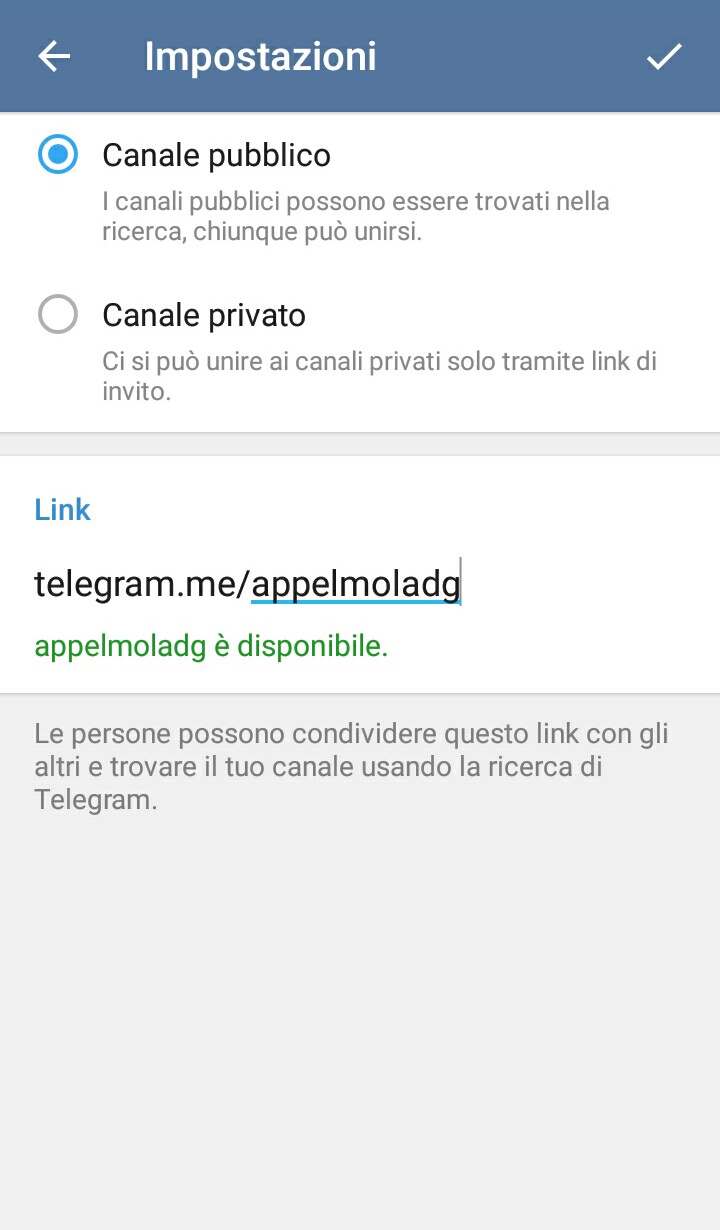
Task: Edit the telegram.me link field
Action: pyautogui.click(x=360, y=584)
